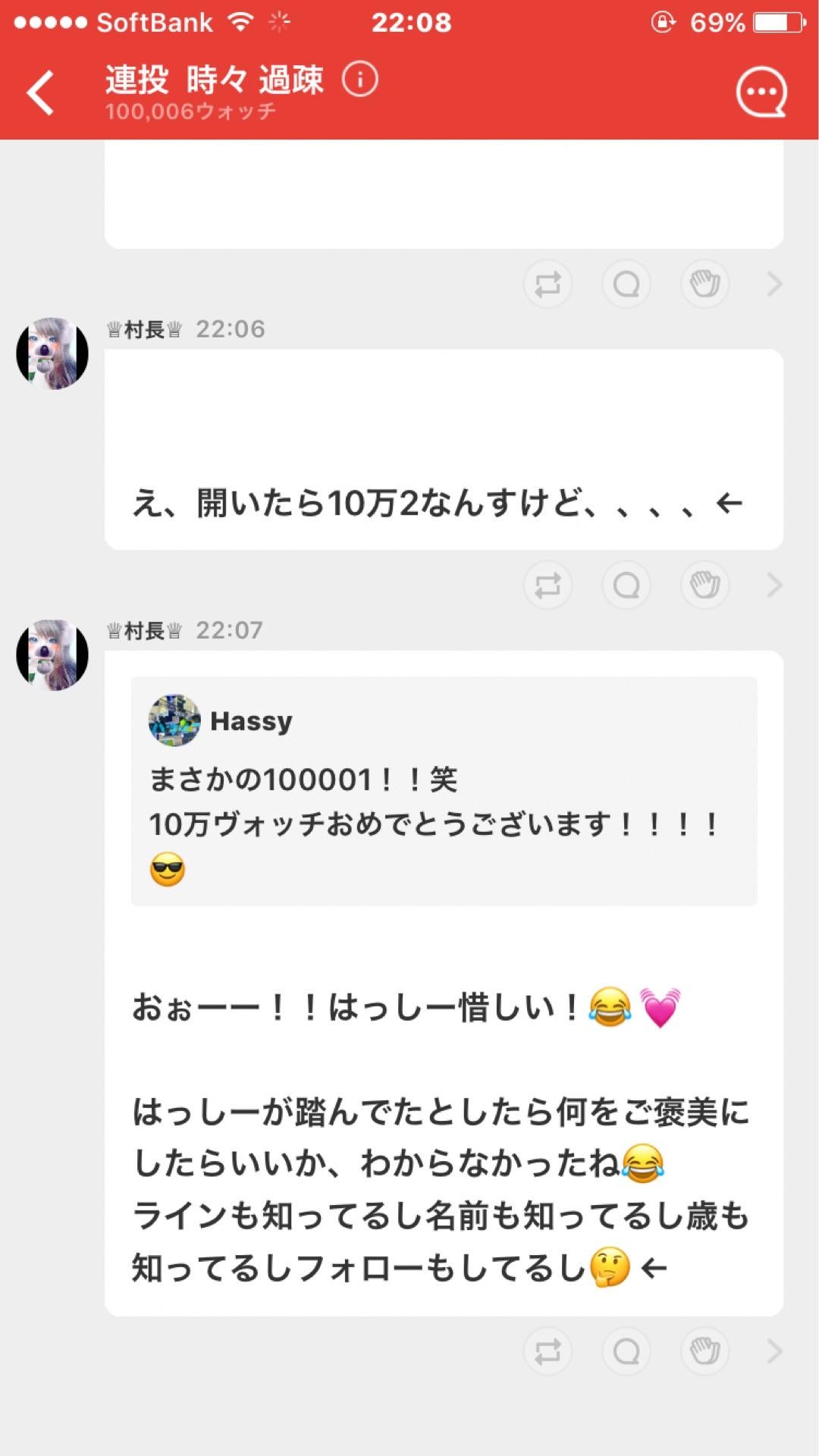Open details arrow for the 22:06 message

(774, 585)
